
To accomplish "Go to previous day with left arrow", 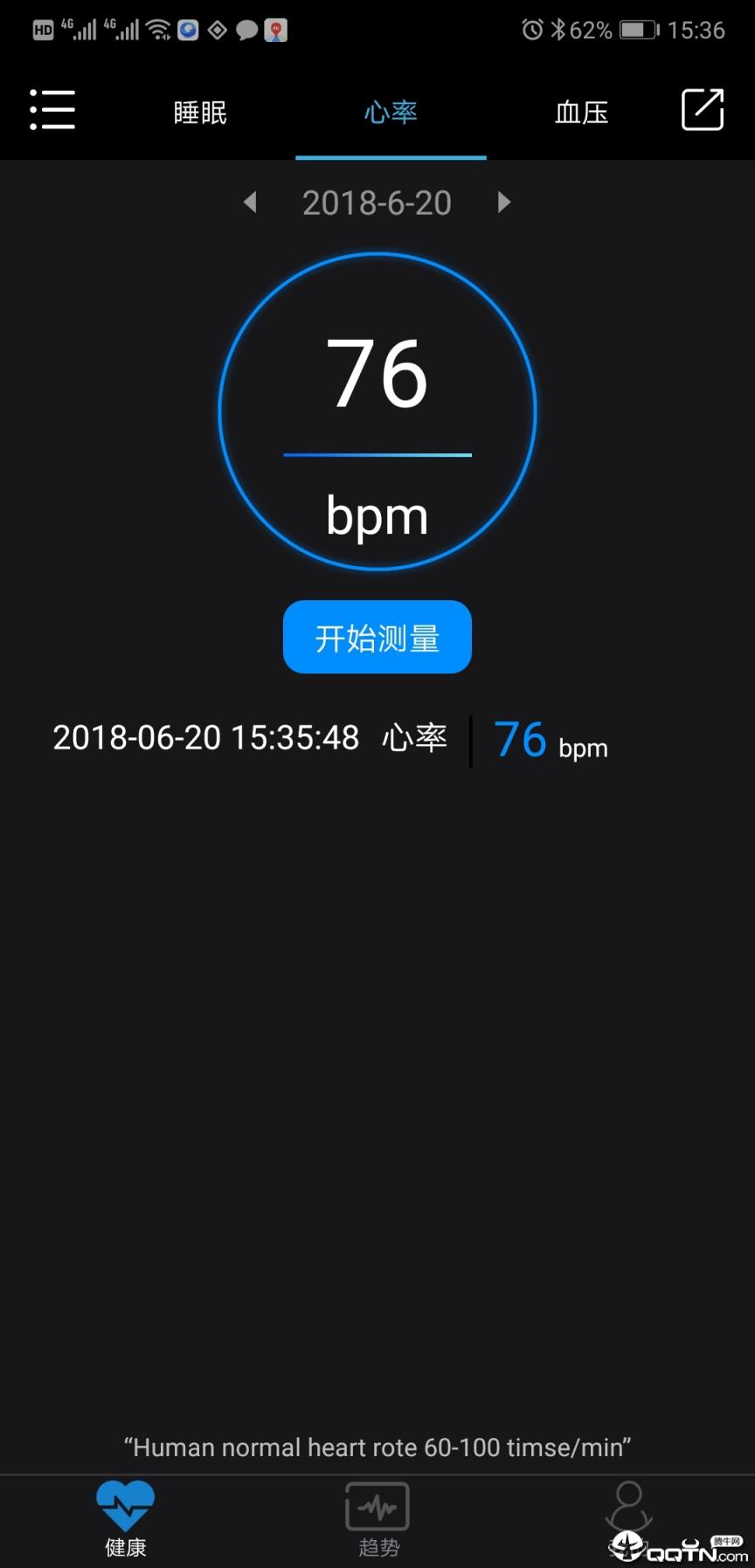I will (250, 202).
